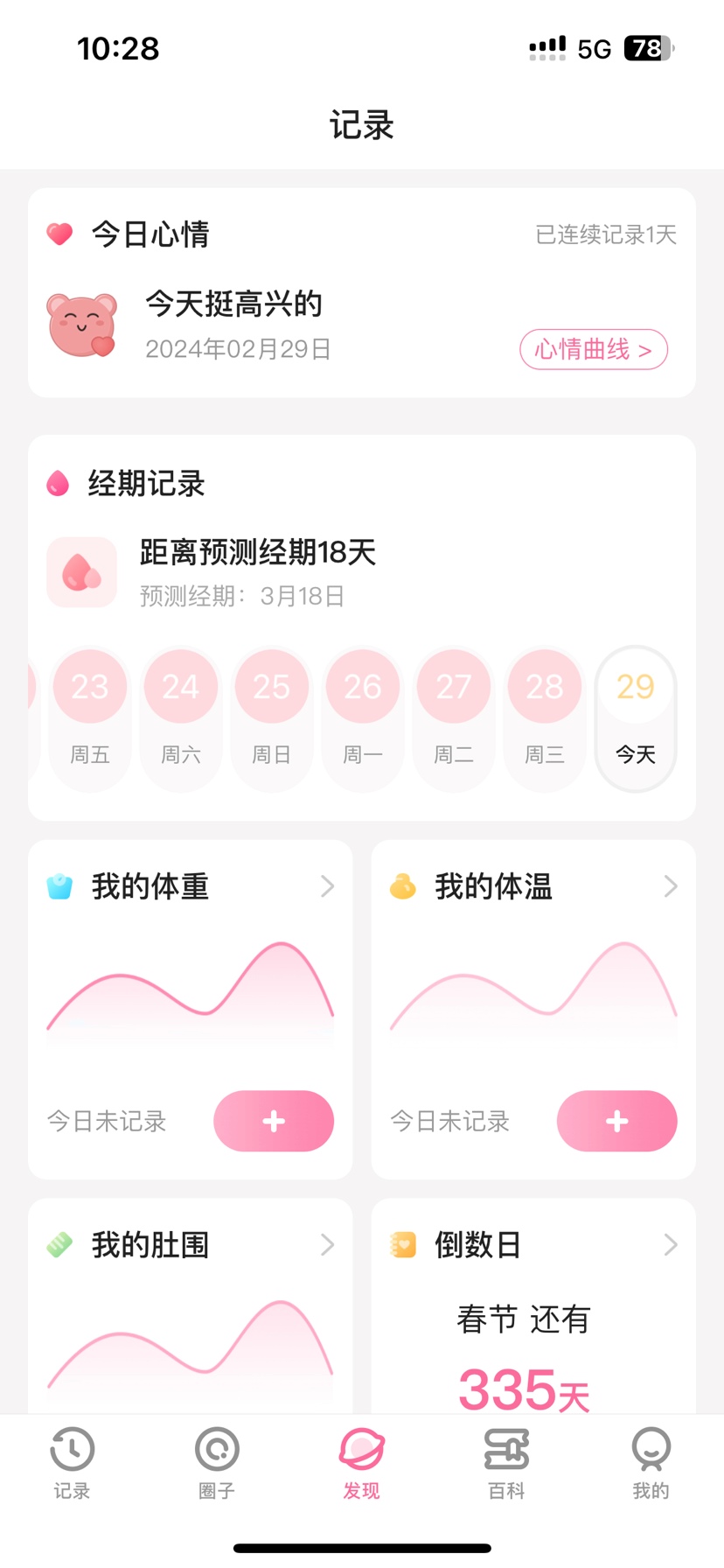Choose date 25 周日 in the period calendar

272,717
